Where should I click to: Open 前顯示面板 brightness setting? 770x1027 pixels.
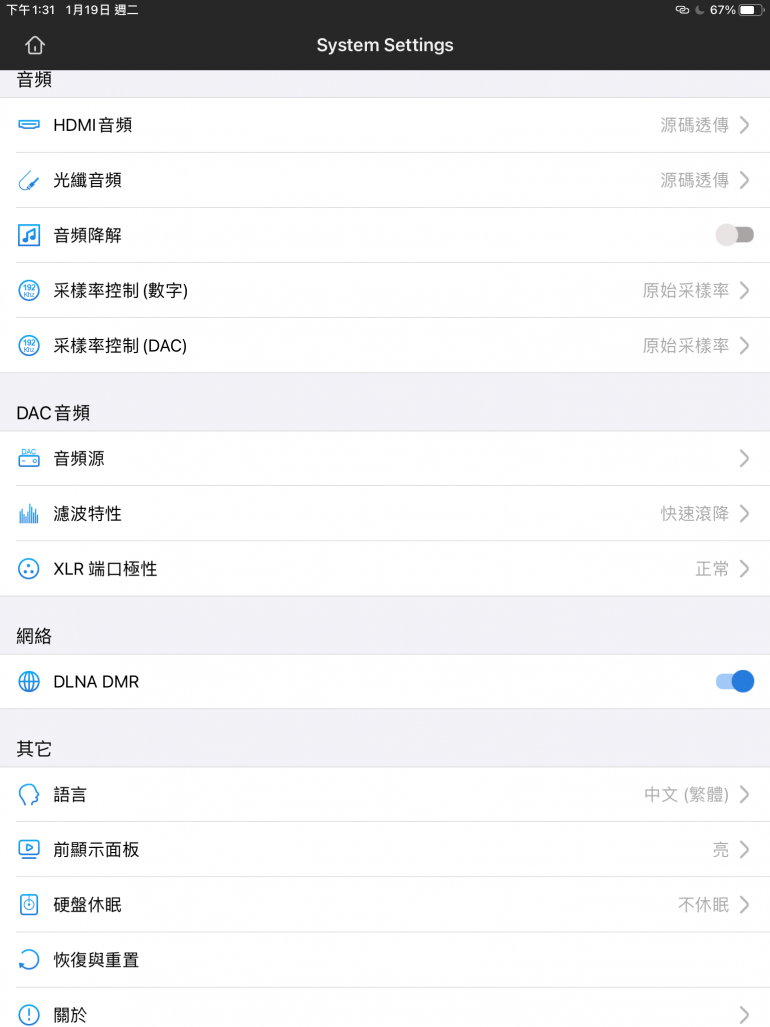tap(385, 849)
